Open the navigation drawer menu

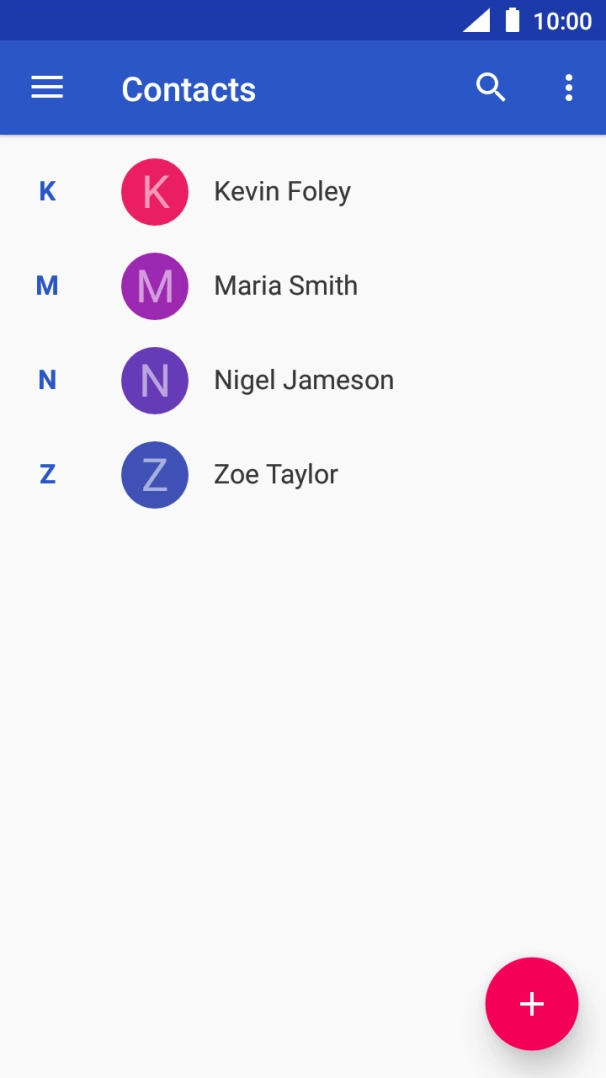click(47, 88)
